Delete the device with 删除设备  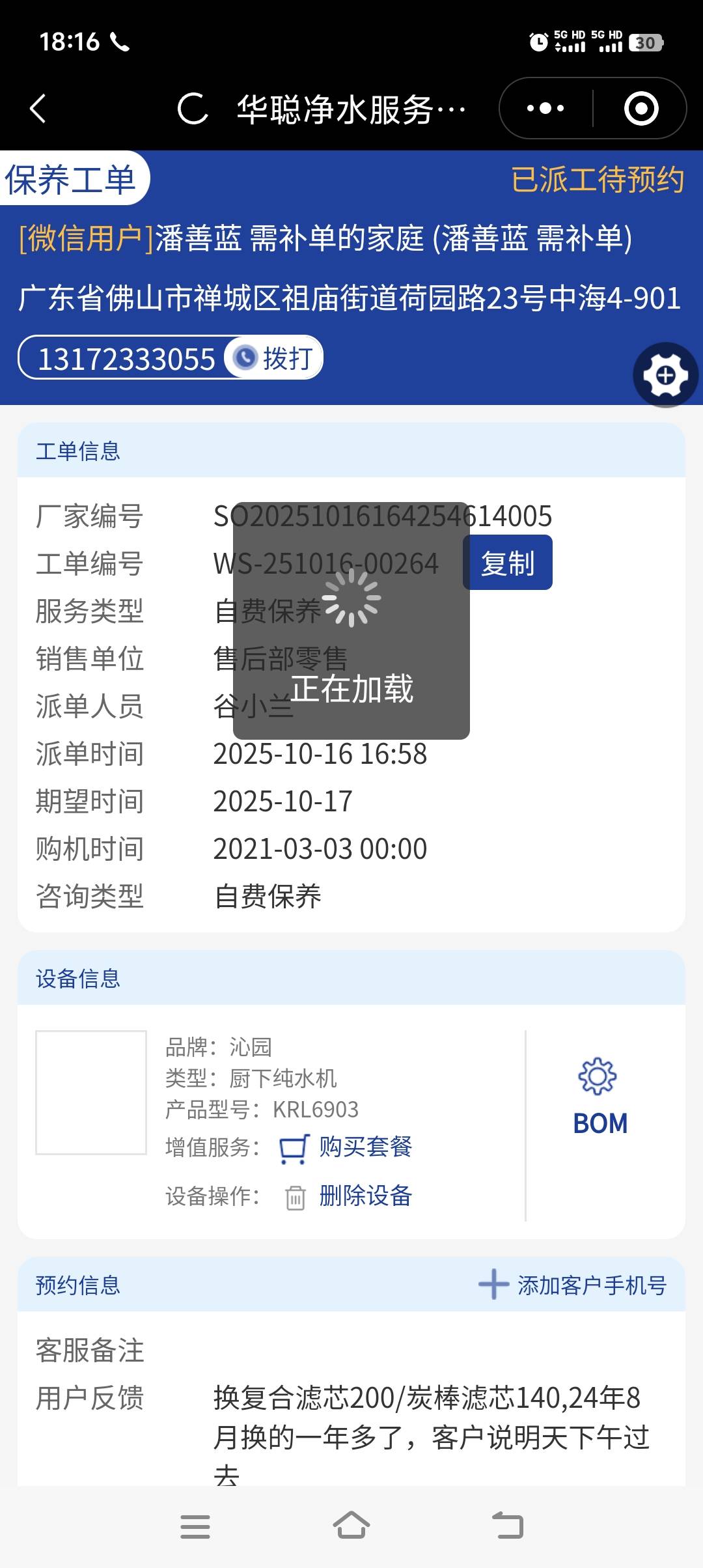[365, 1196]
